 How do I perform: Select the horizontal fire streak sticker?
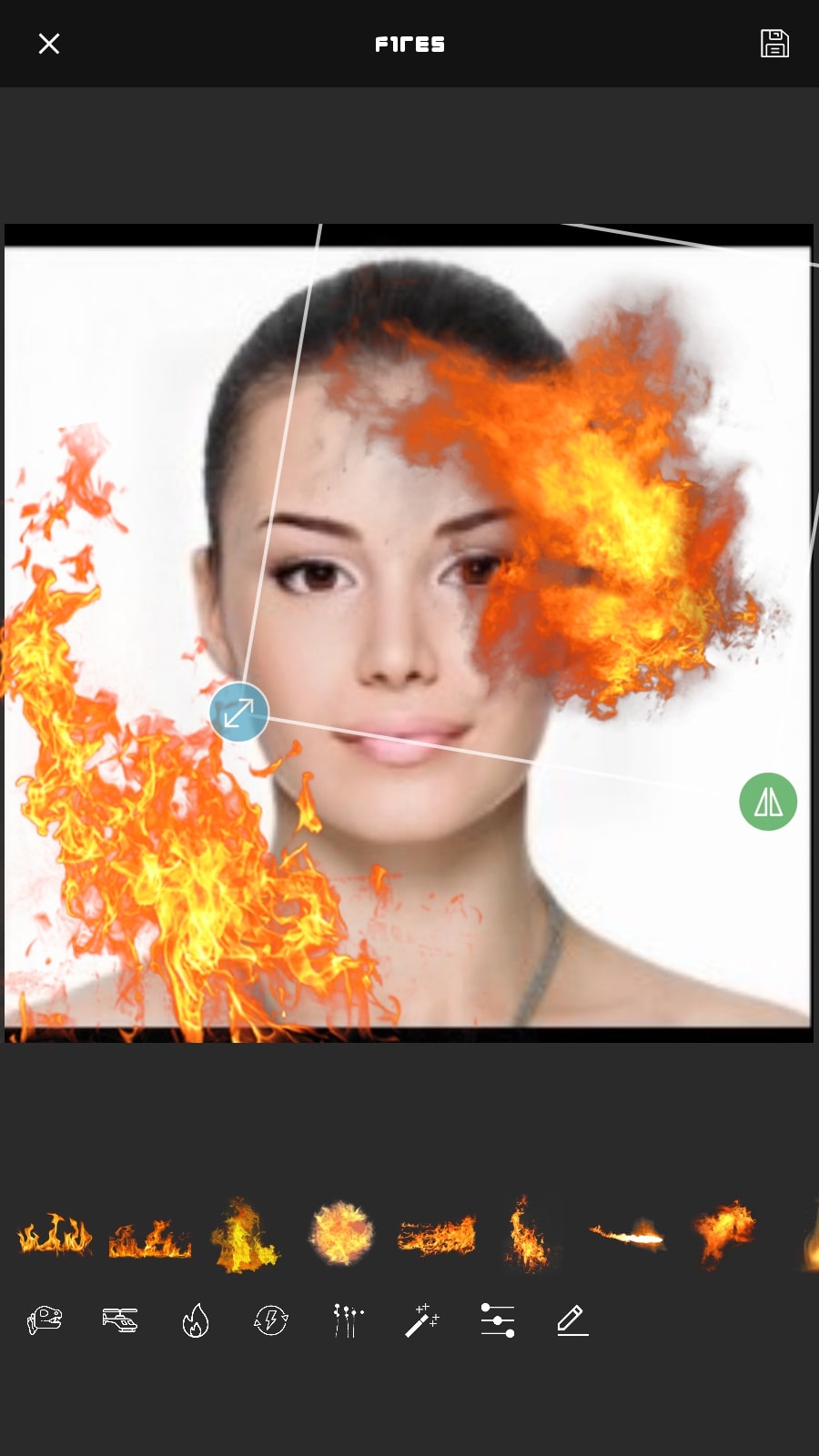point(437,1235)
